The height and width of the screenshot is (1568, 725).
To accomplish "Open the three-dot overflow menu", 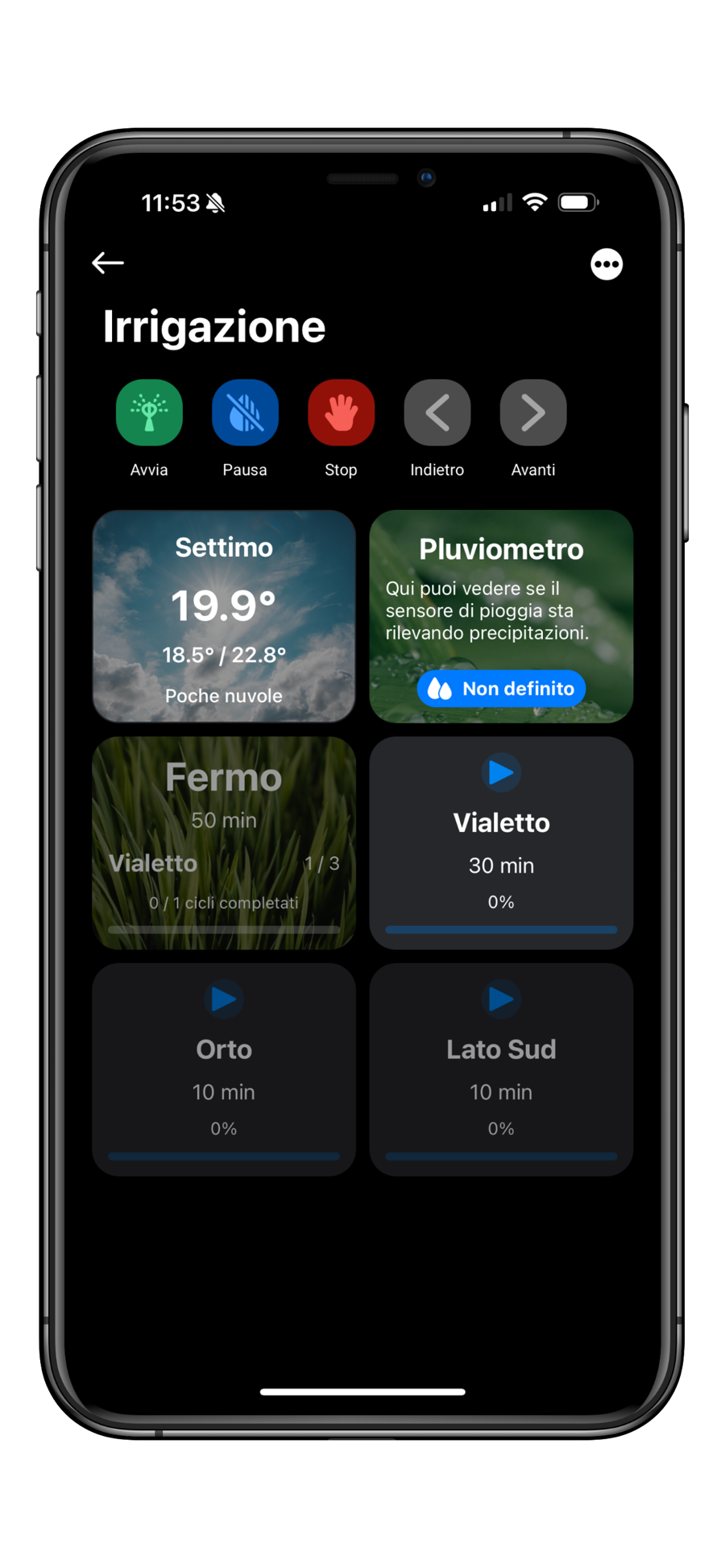I will 607,264.
